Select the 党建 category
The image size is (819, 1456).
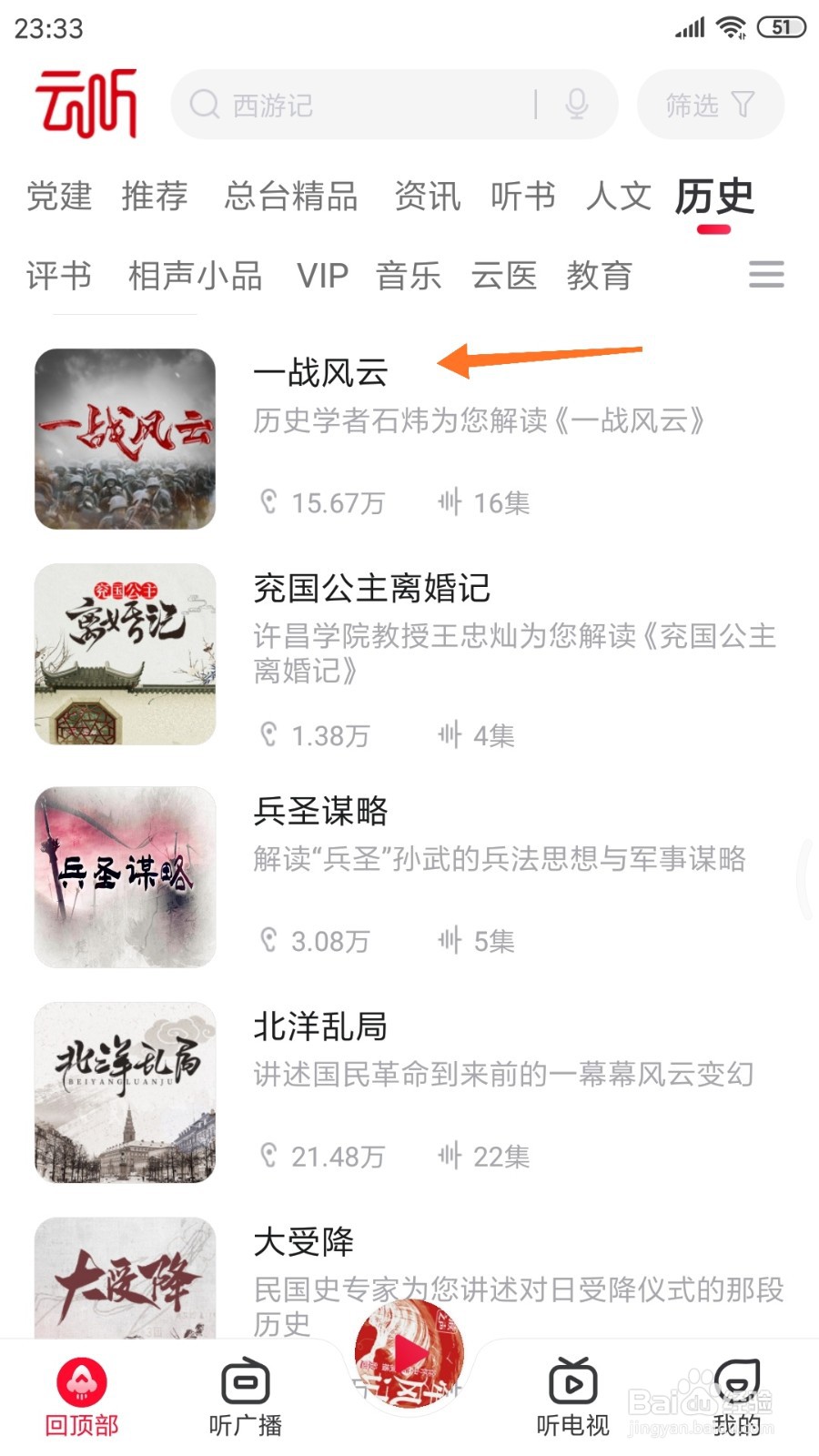coord(57,197)
